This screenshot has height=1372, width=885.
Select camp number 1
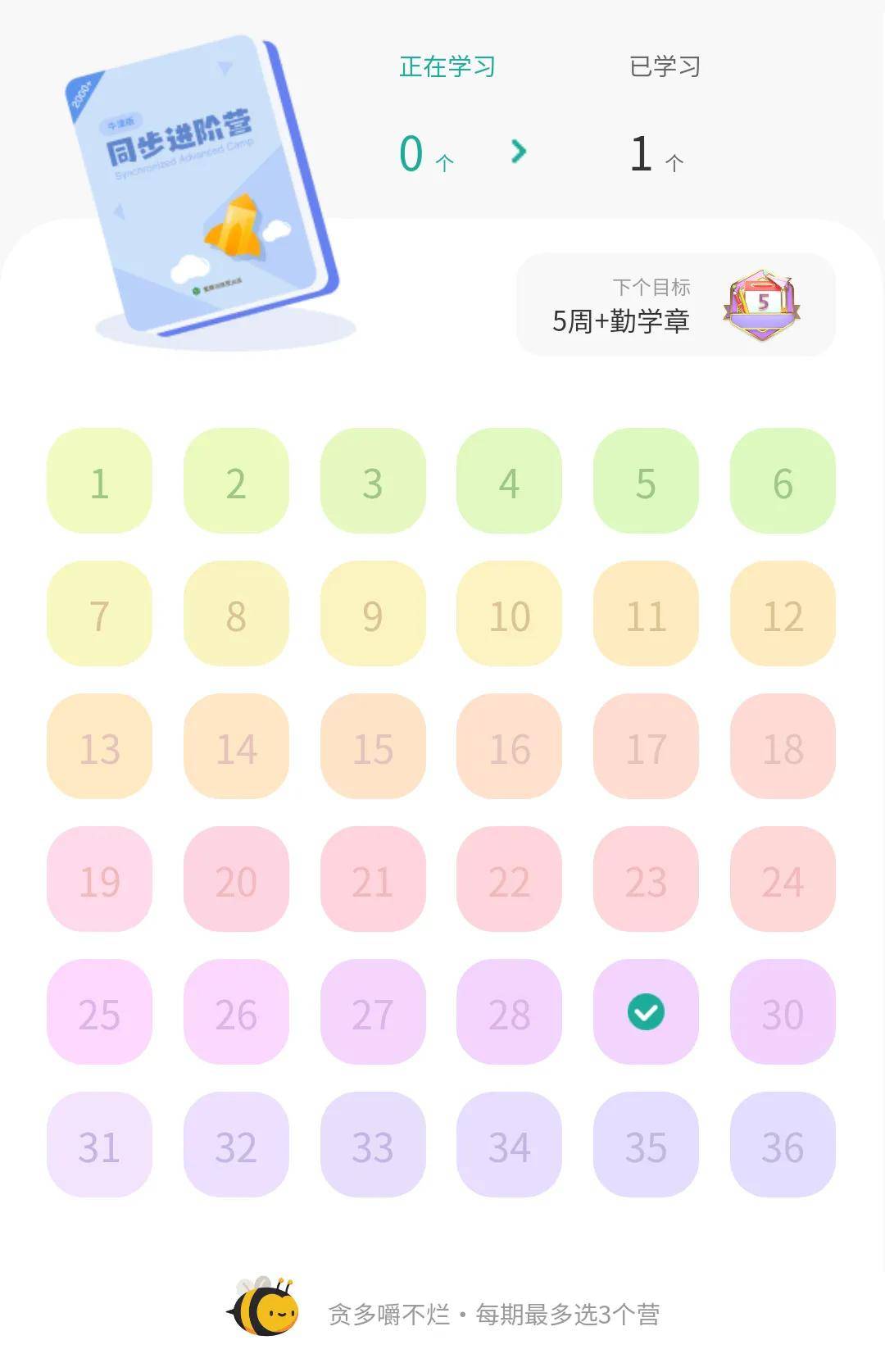99,481
